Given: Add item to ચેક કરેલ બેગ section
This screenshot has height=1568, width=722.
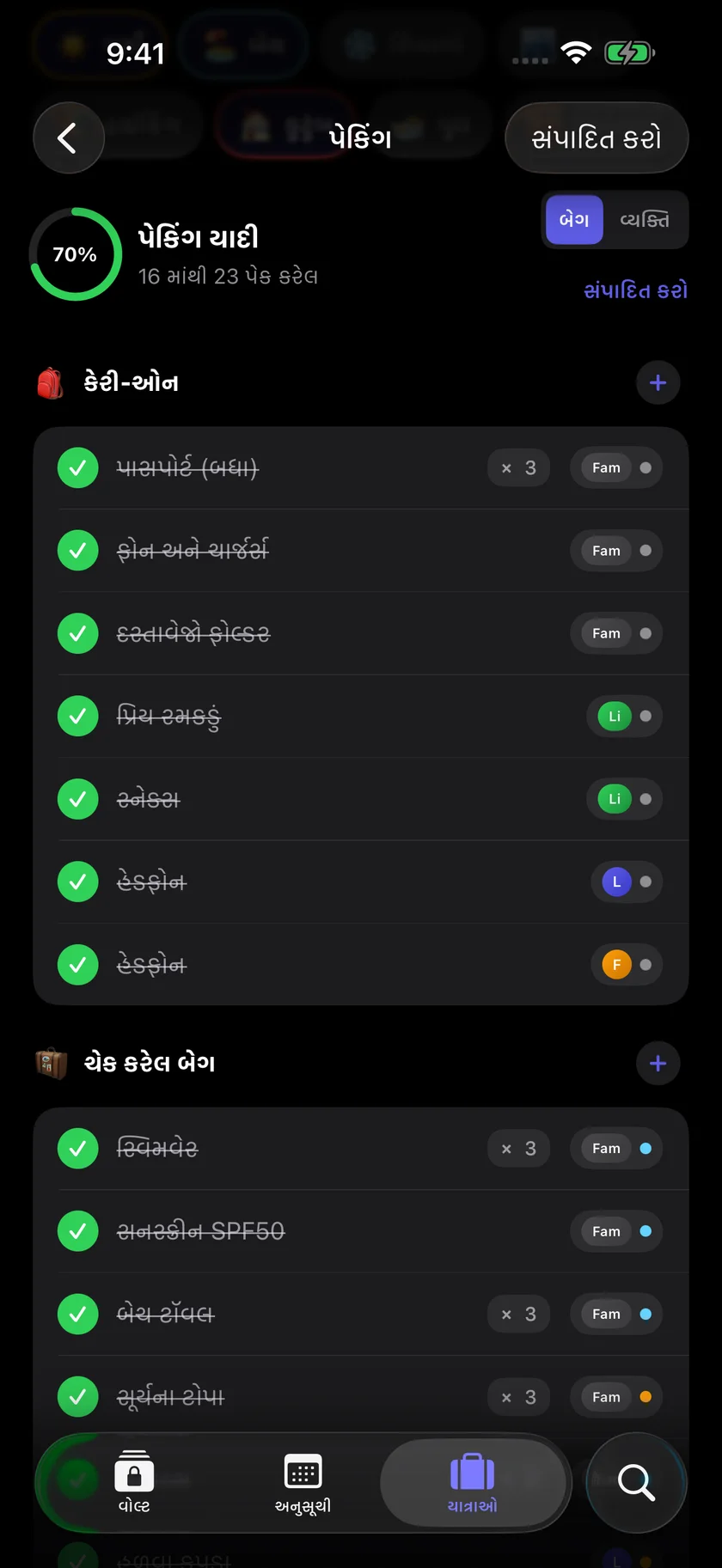Looking at the screenshot, I should click(658, 1063).
